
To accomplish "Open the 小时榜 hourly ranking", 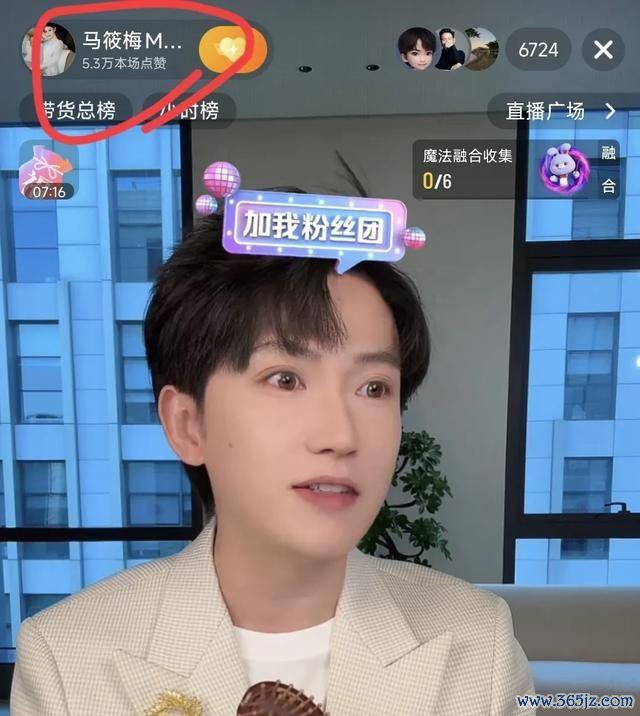I will click(x=188, y=110).
